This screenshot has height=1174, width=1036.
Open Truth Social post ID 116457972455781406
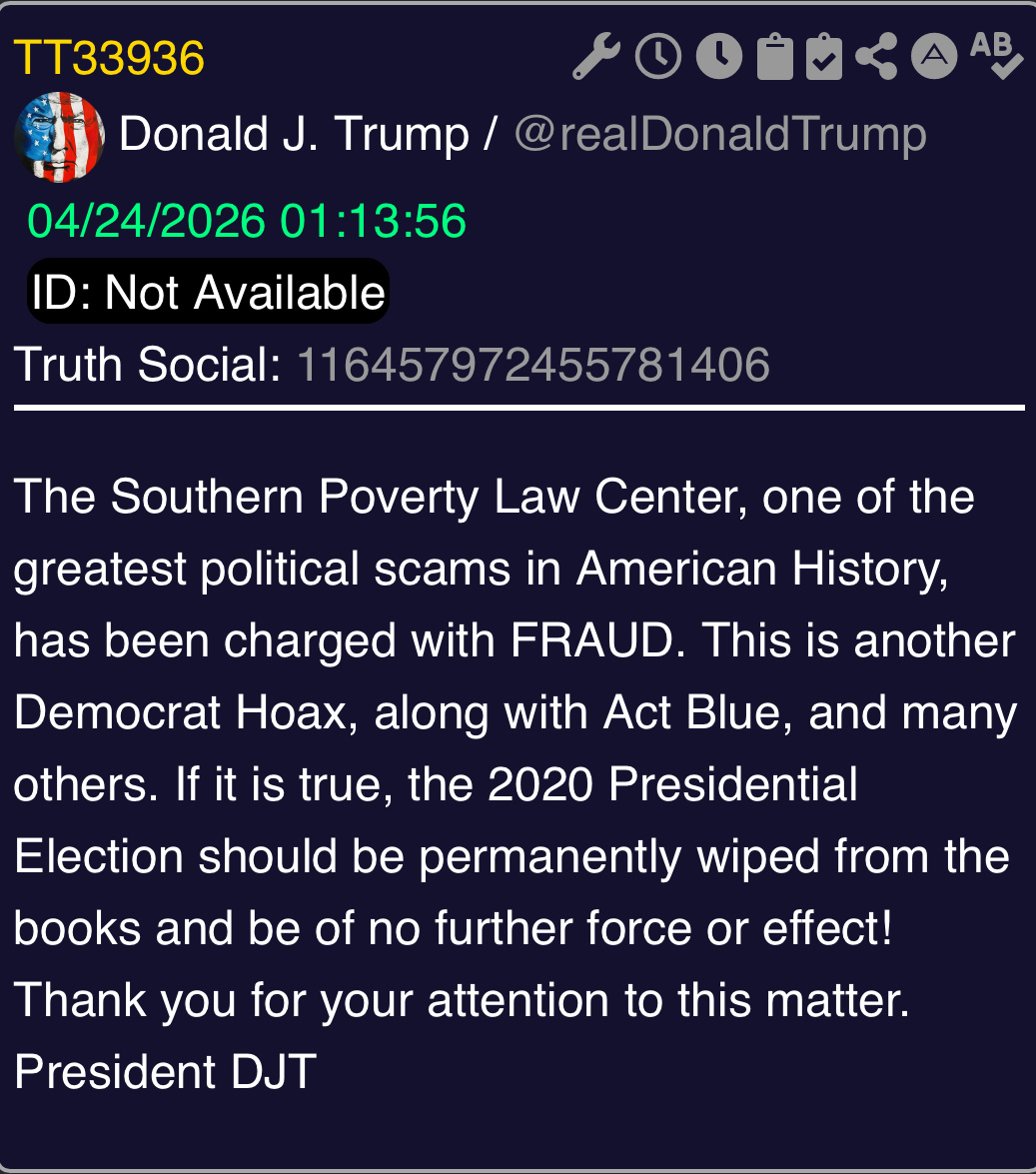coord(533,365)
